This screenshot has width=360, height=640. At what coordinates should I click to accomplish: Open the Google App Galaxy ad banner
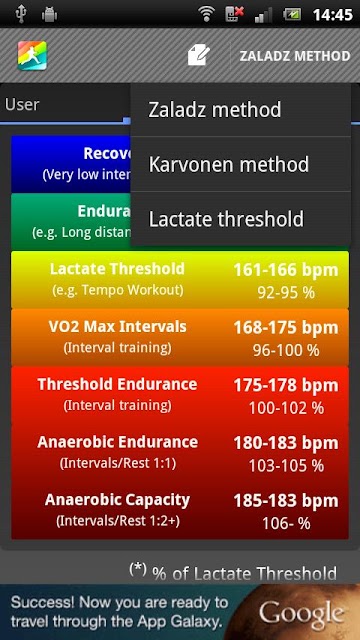[x=180, y=611]
